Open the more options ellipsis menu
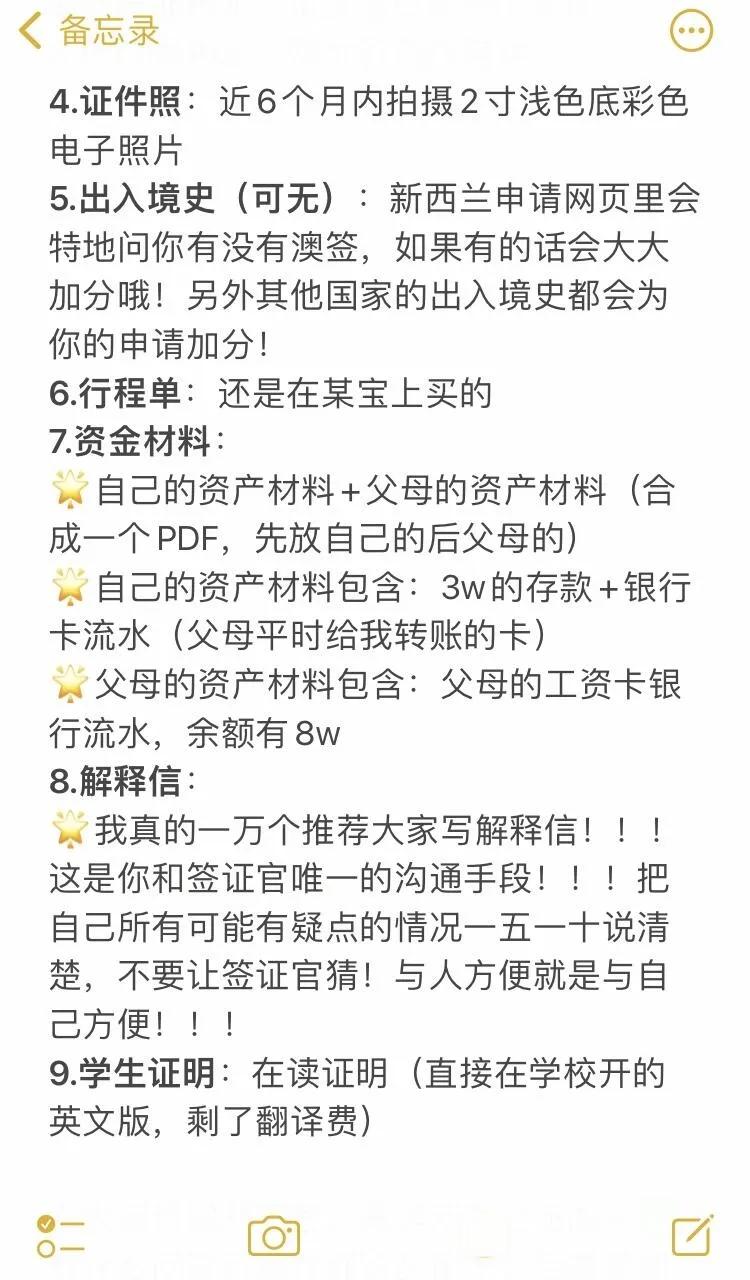Screen dimensions: 750x1280 point(691,31)
